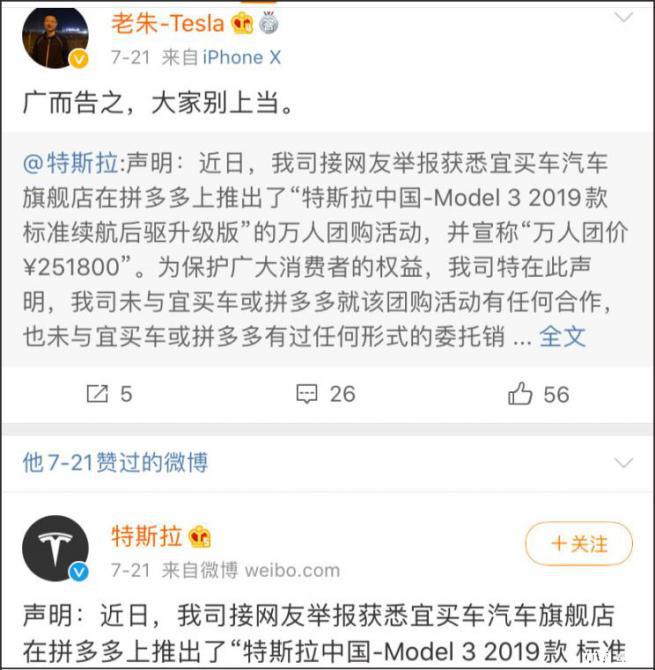Open the 26 comments on this post
This screenshot has height=670, width=655.
pyautogui.click(x=326, y=394)
